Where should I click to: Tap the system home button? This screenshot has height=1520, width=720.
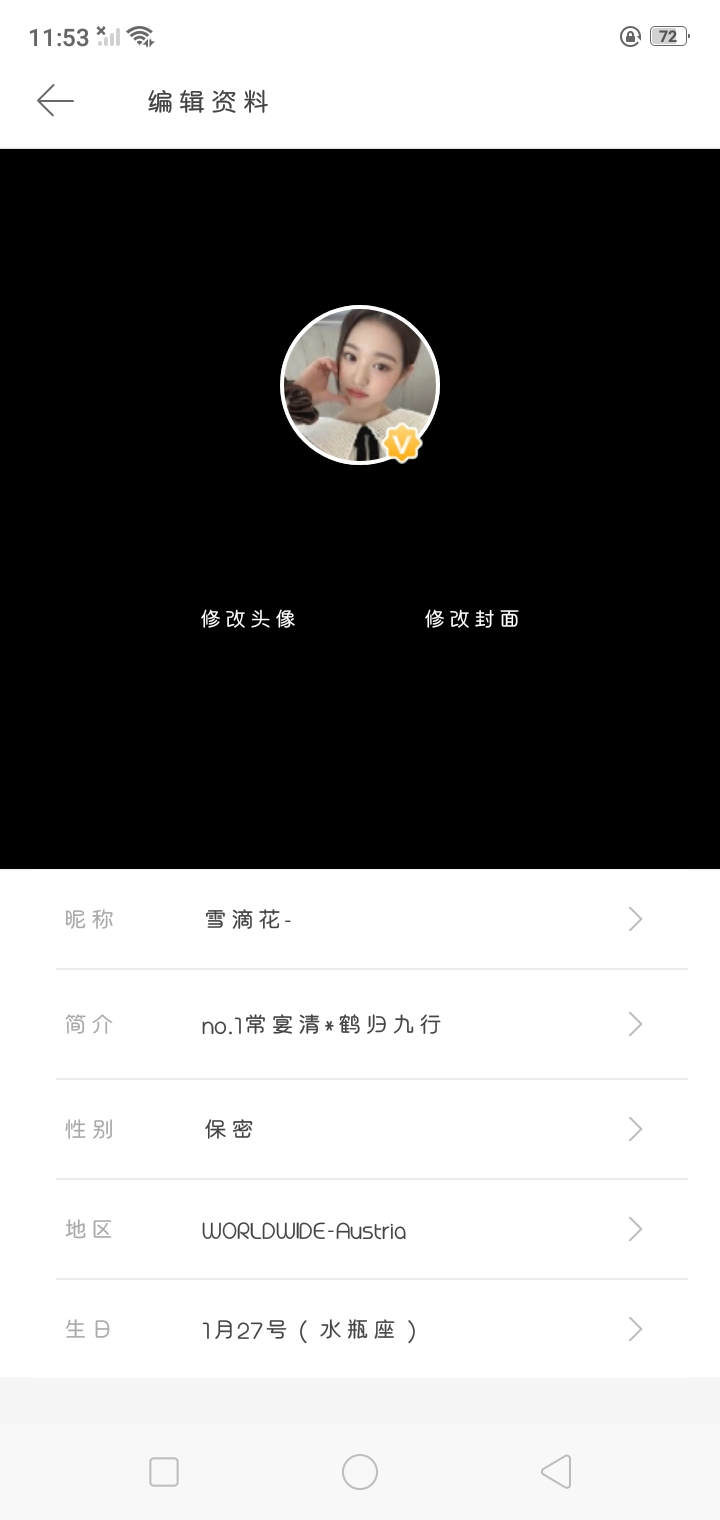click(360, 1472)
